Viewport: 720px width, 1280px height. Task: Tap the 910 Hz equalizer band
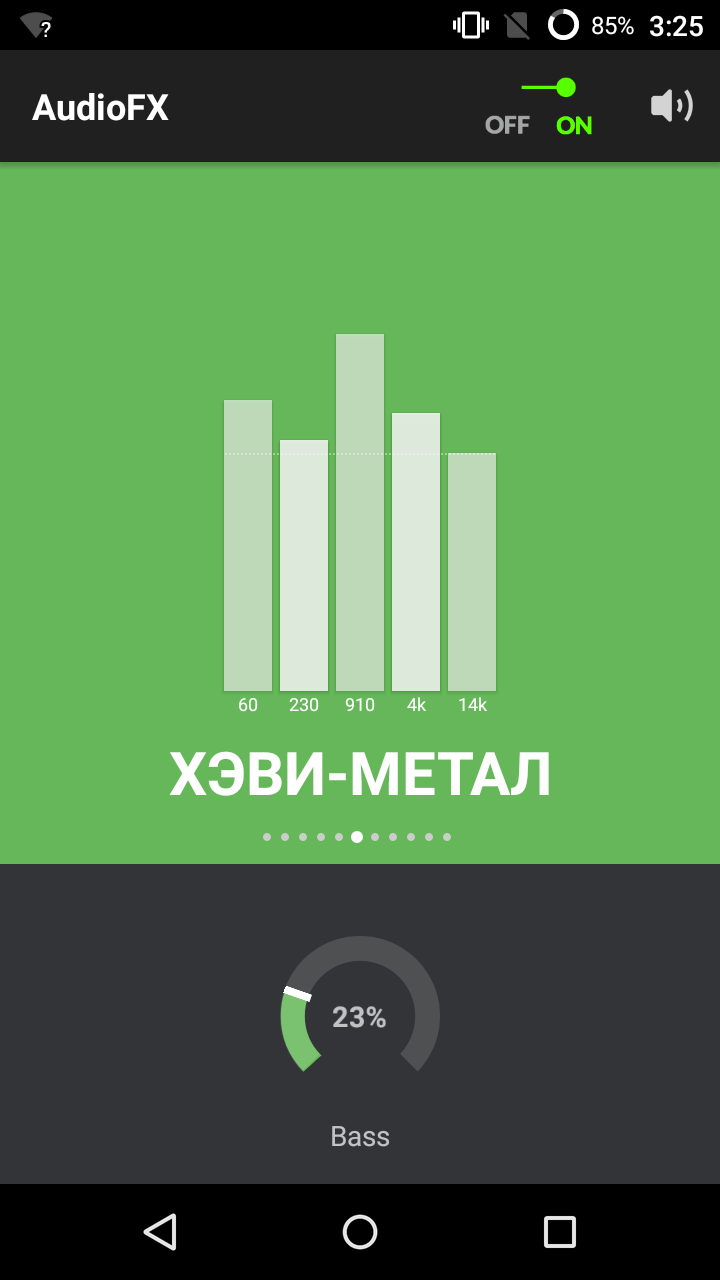pyautogui.click(x=360, y=512)
